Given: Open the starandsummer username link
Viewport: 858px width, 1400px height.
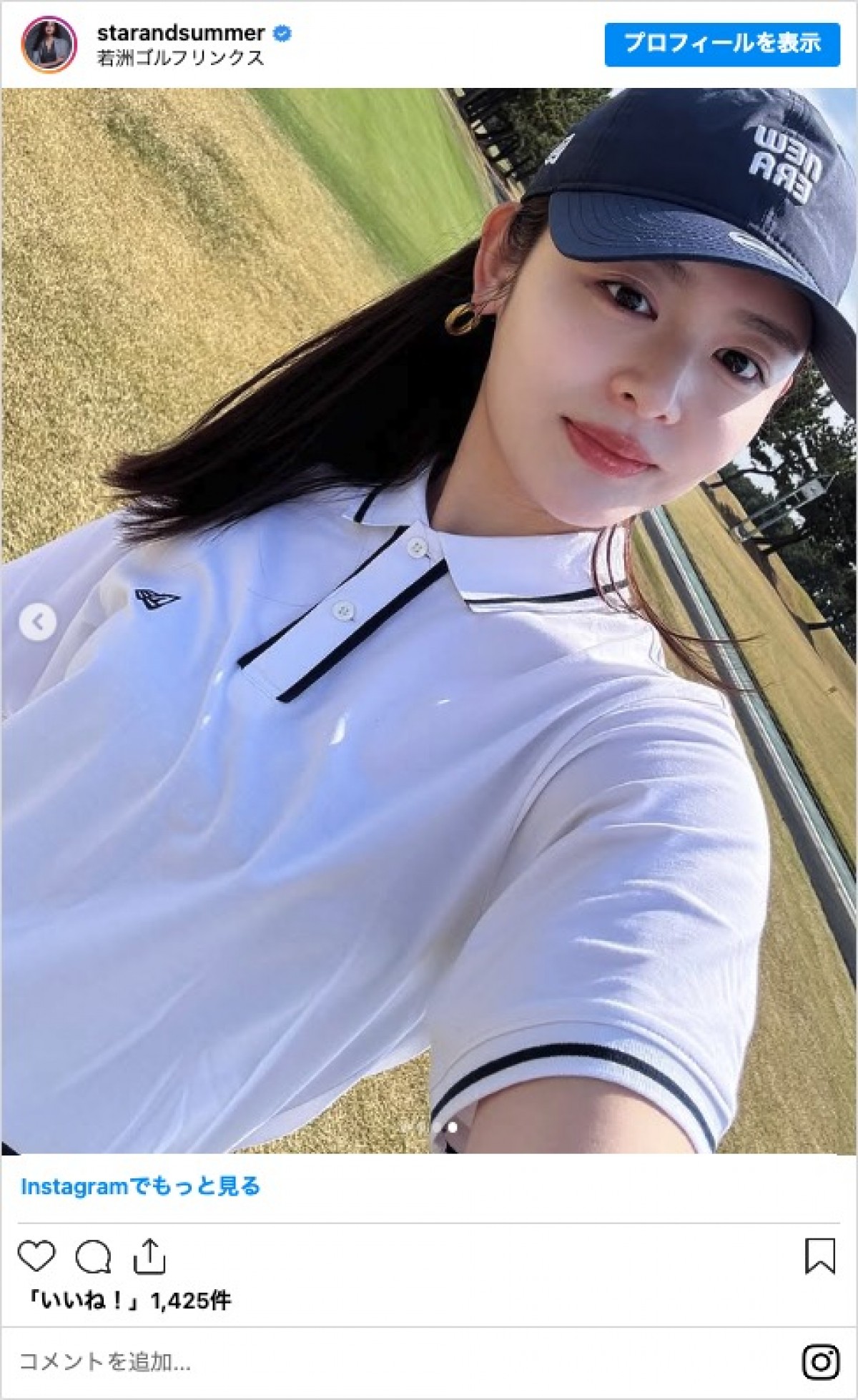Looking at the screenshot, I should pyautogui.click(x=180, y=33).
